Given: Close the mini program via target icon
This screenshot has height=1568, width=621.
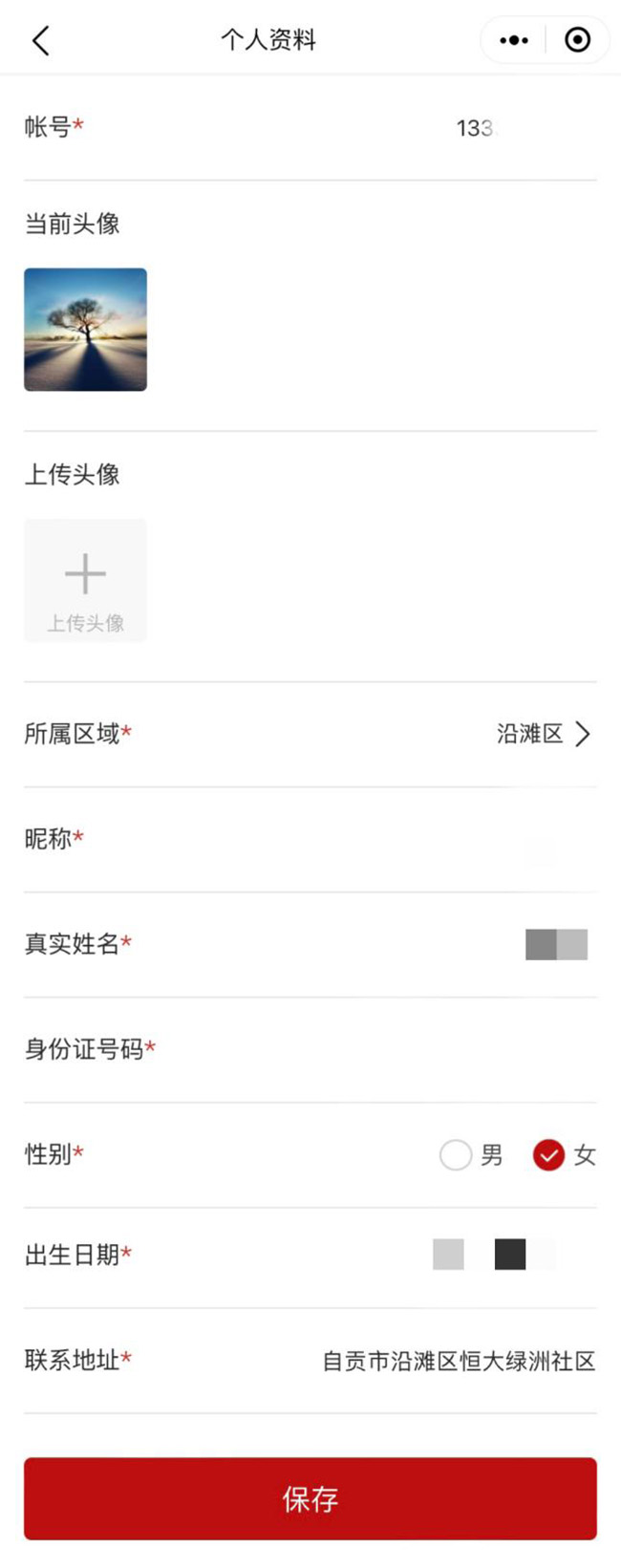Looking at the screenshot, I should pos(577,40).
